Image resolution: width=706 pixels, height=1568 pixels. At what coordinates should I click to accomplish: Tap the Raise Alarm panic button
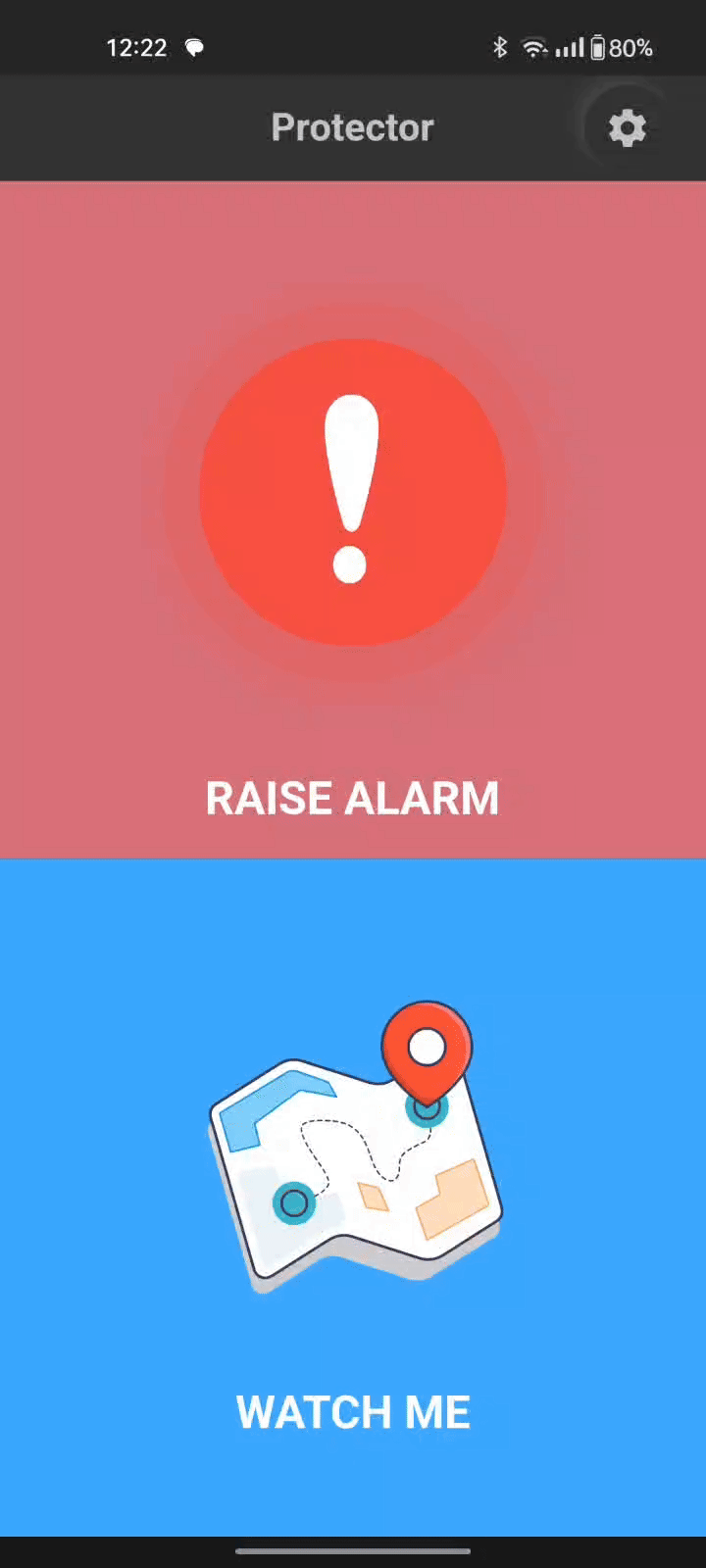tap(353, 493)
